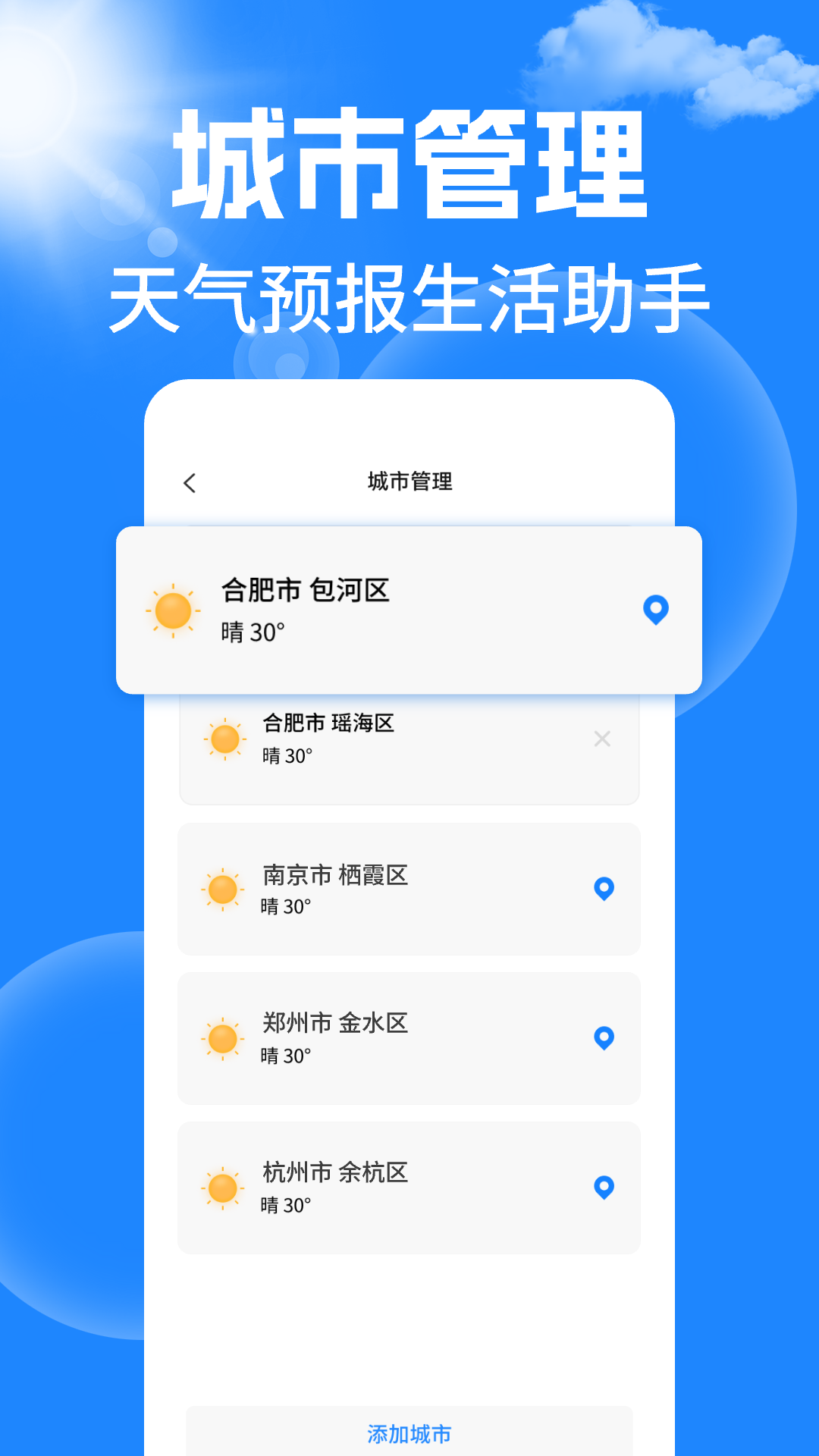819x1456 pixels.
Task: Select the location pin for 郑州市 金水区
Action: coord(604,1037)
